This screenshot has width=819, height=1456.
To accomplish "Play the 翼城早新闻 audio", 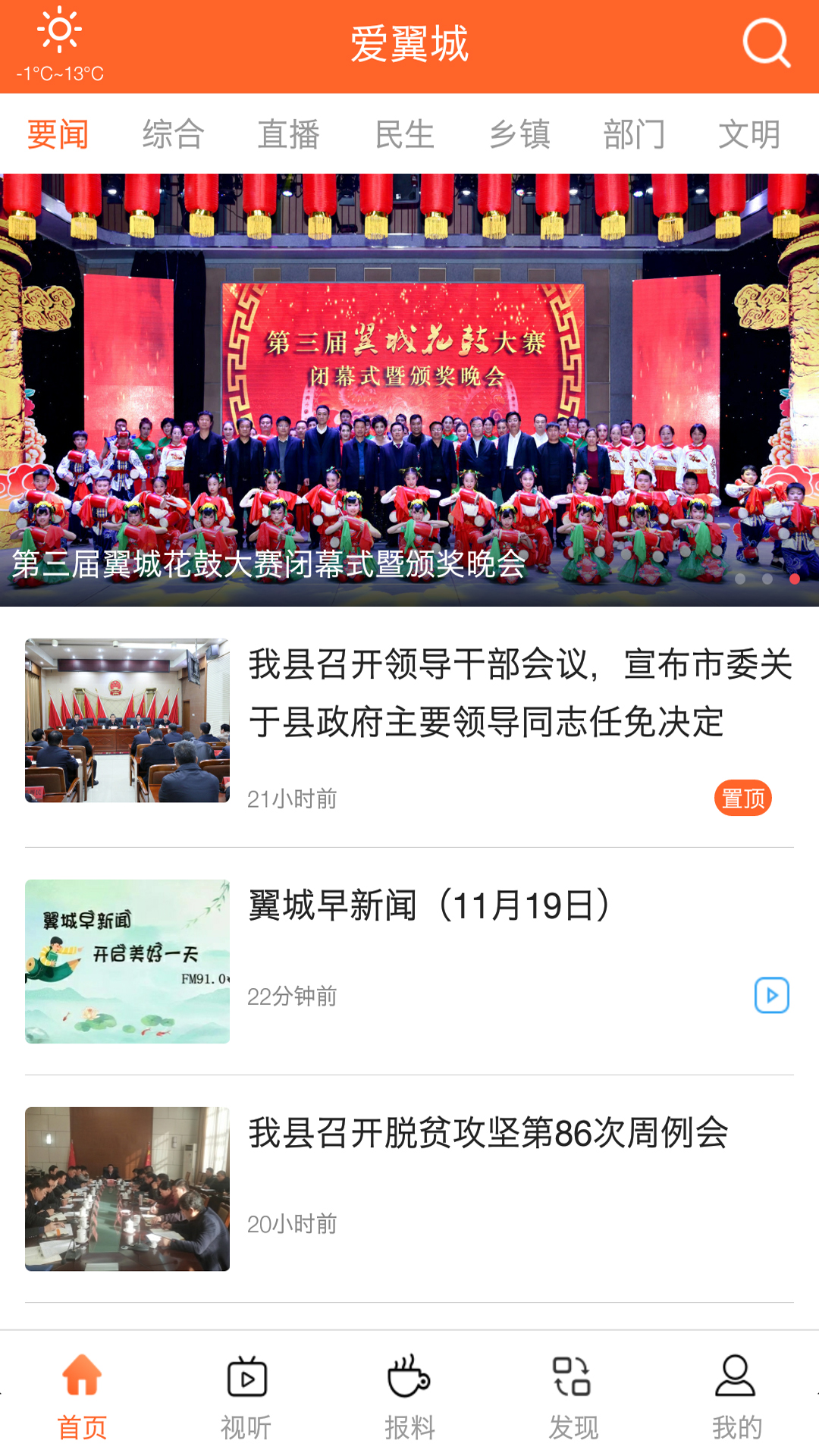I will (772, 995).
